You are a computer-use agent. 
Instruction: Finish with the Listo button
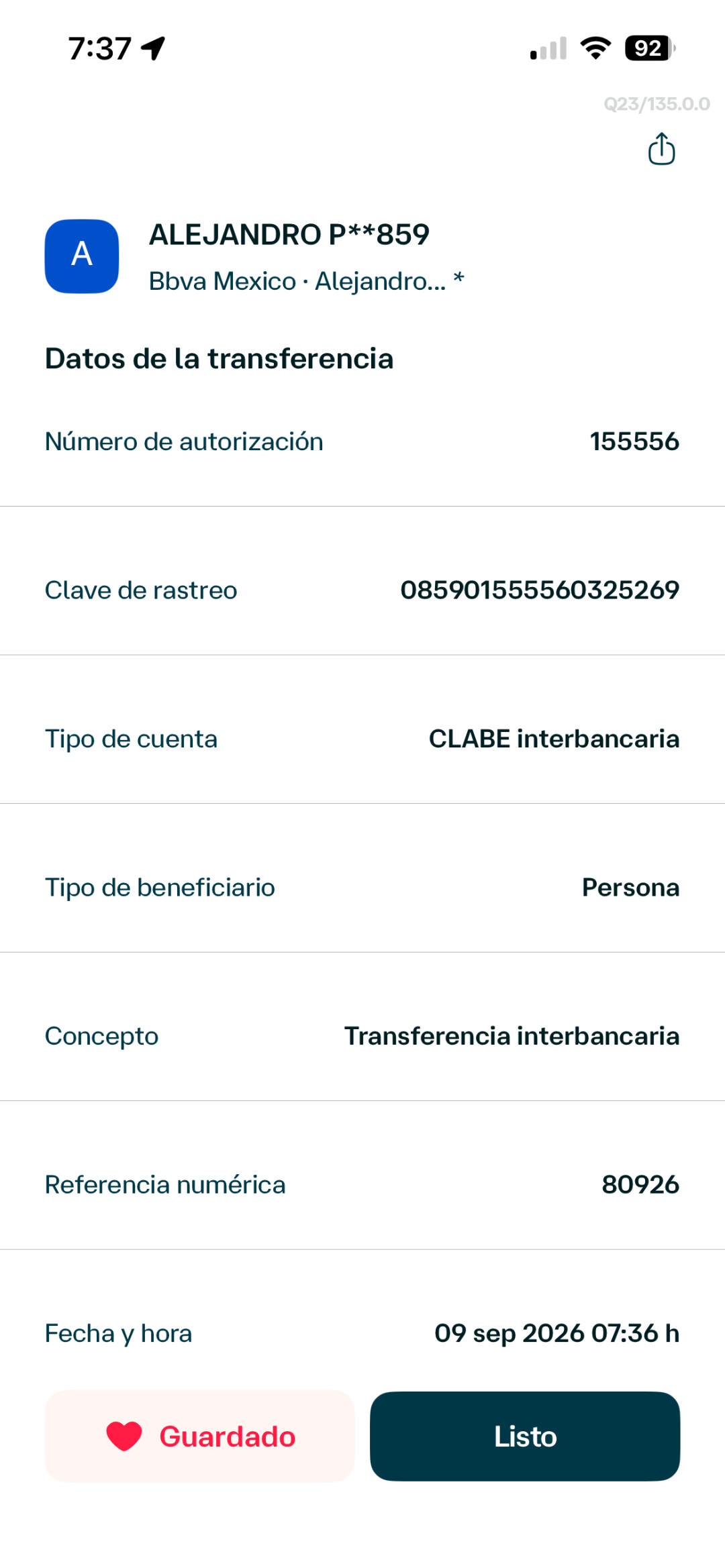point(525,1436)
